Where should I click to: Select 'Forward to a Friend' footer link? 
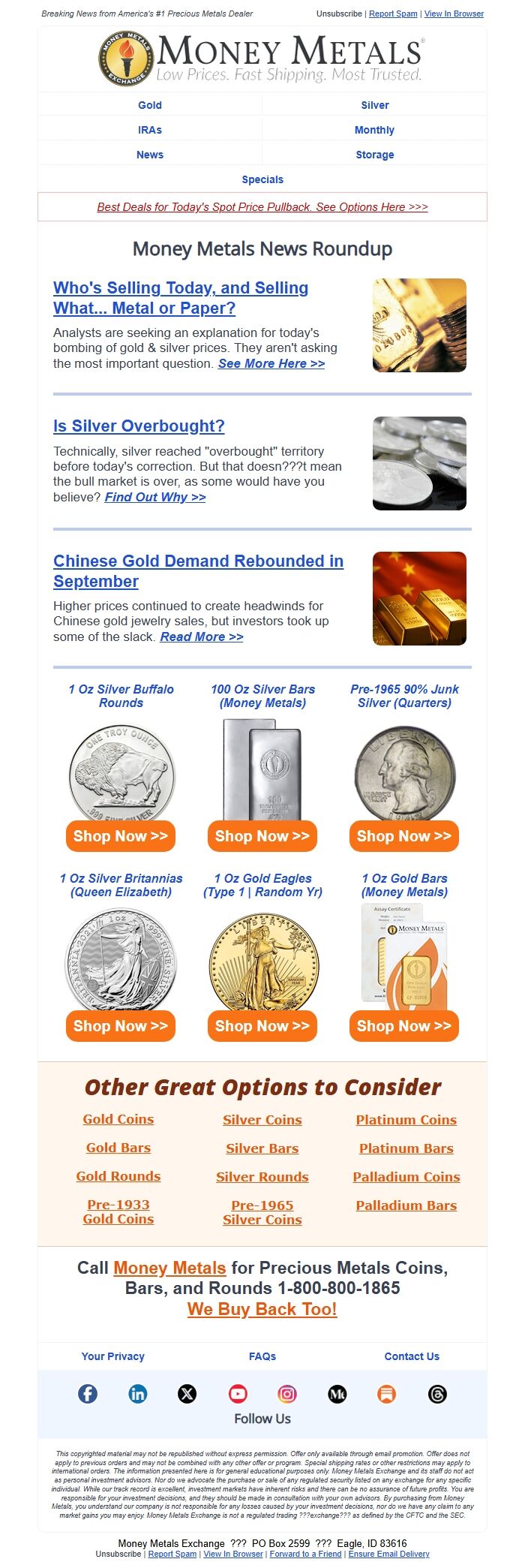[305, 1554]
